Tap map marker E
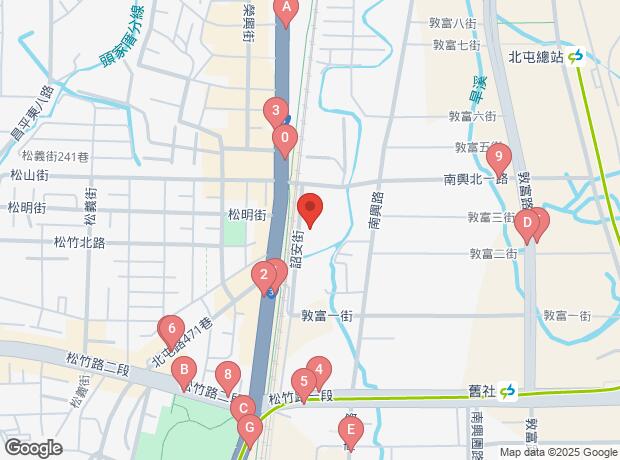The width and height of the screenshot is (620, 460). [x=350, y=431]
